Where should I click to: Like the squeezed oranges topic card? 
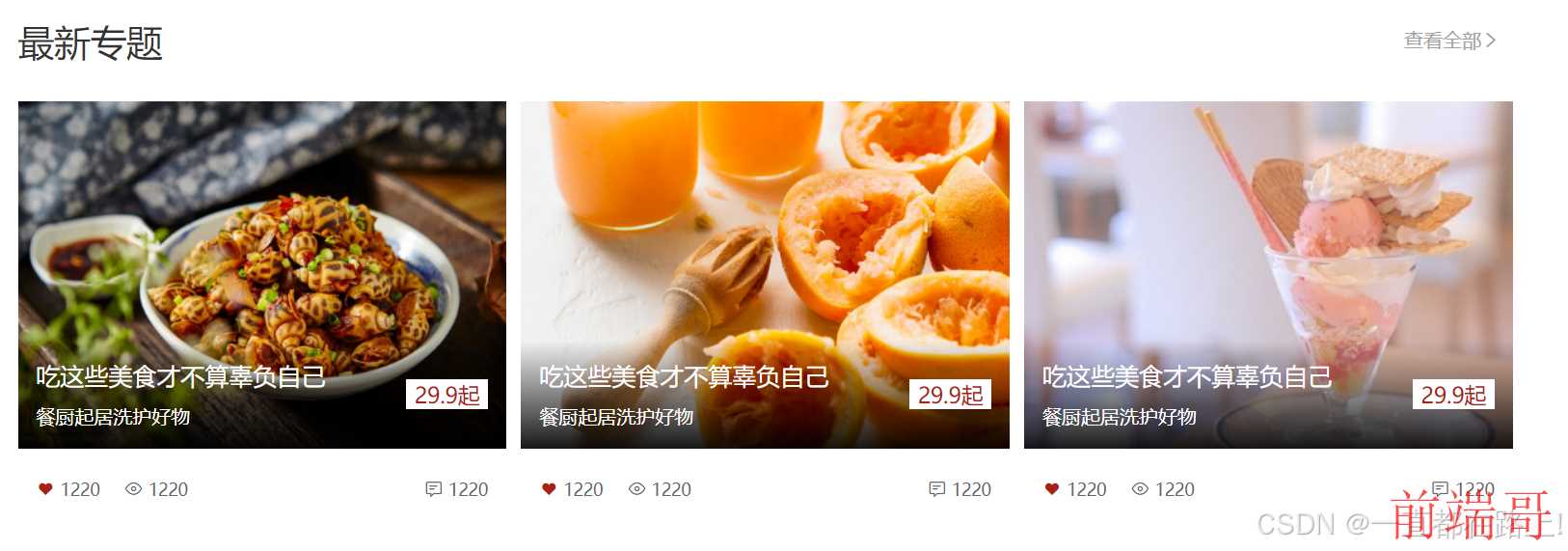point(549,489)
